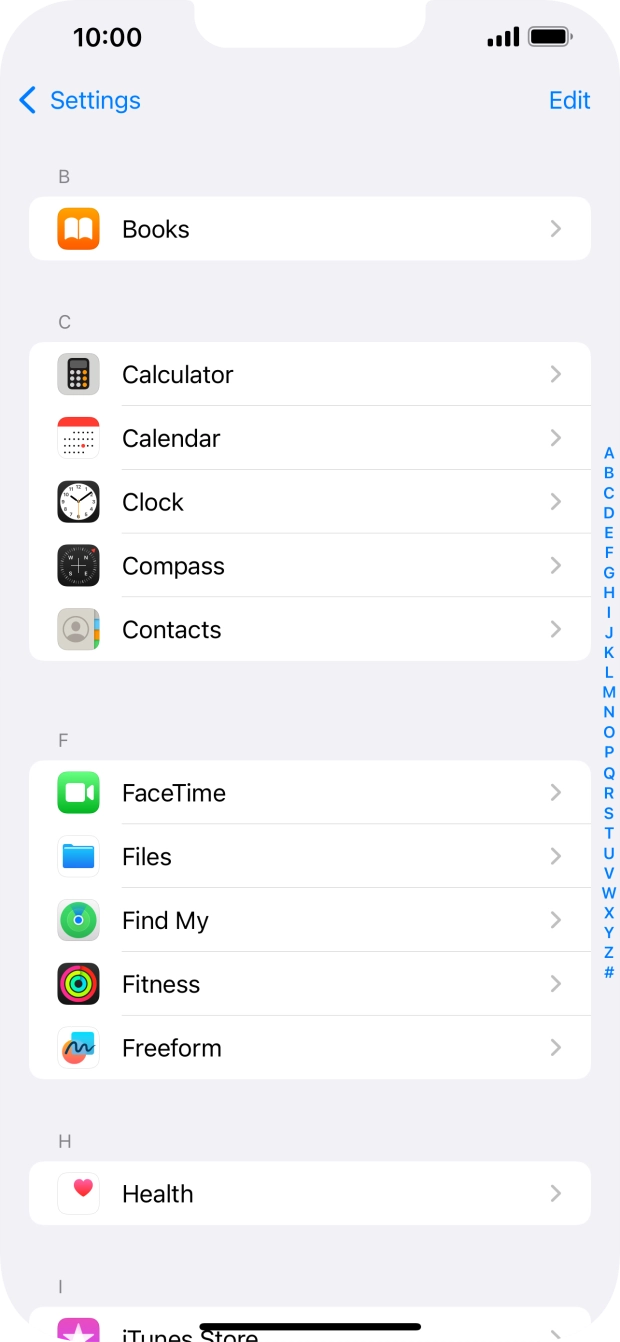The height and width of the screenshot is (1342, 620).
Task: Tap the Edit button
Action: click(569, 100)
